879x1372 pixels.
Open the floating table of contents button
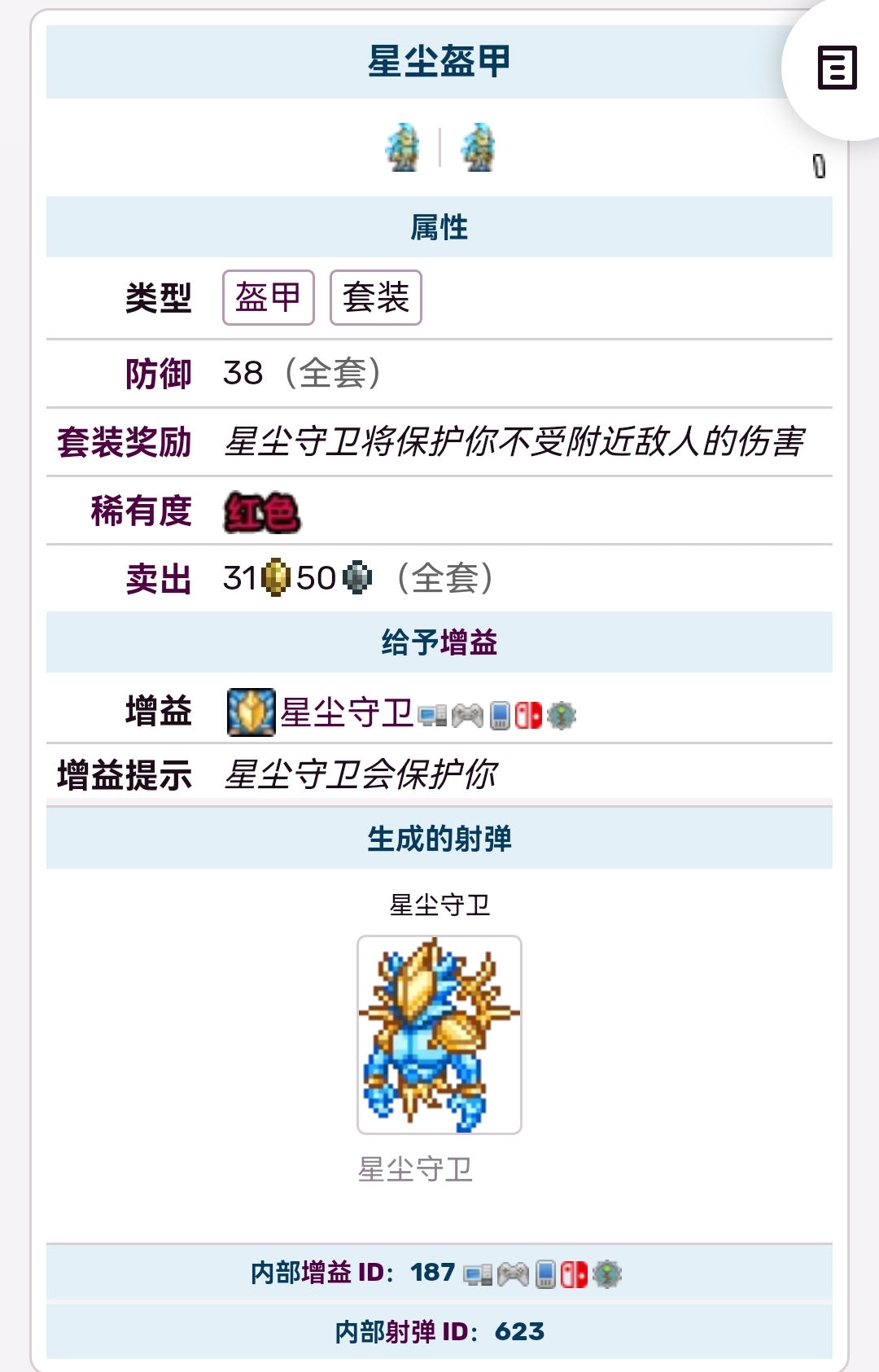837,68
